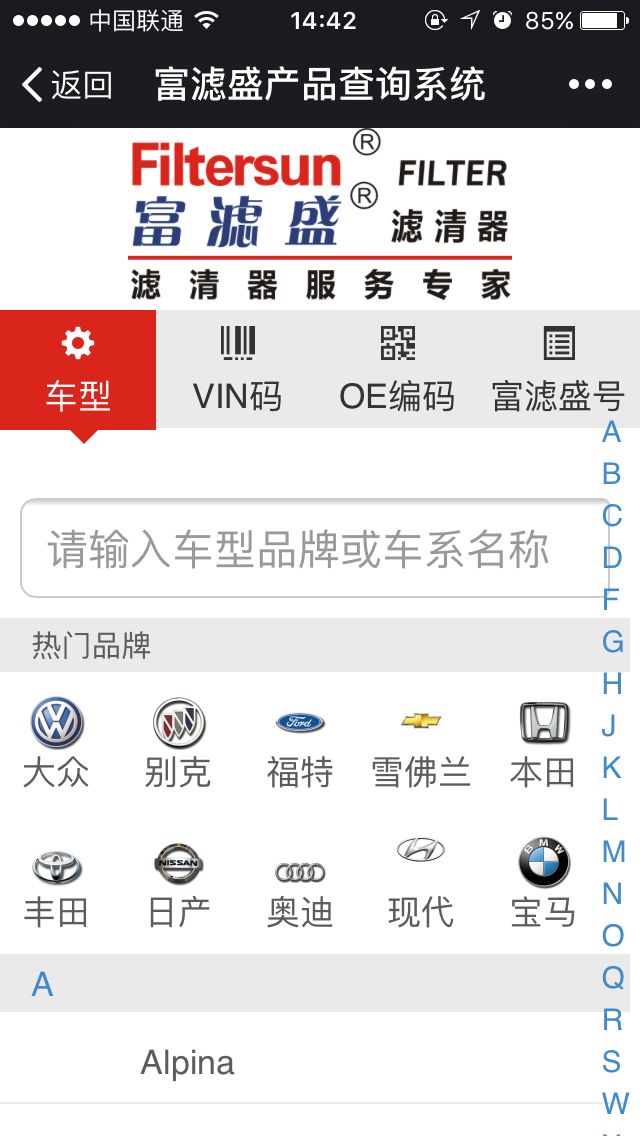Viewport: 640px width, 1136px height.
Task: Pick the 宝马 brand
Action: coord(543,884)
